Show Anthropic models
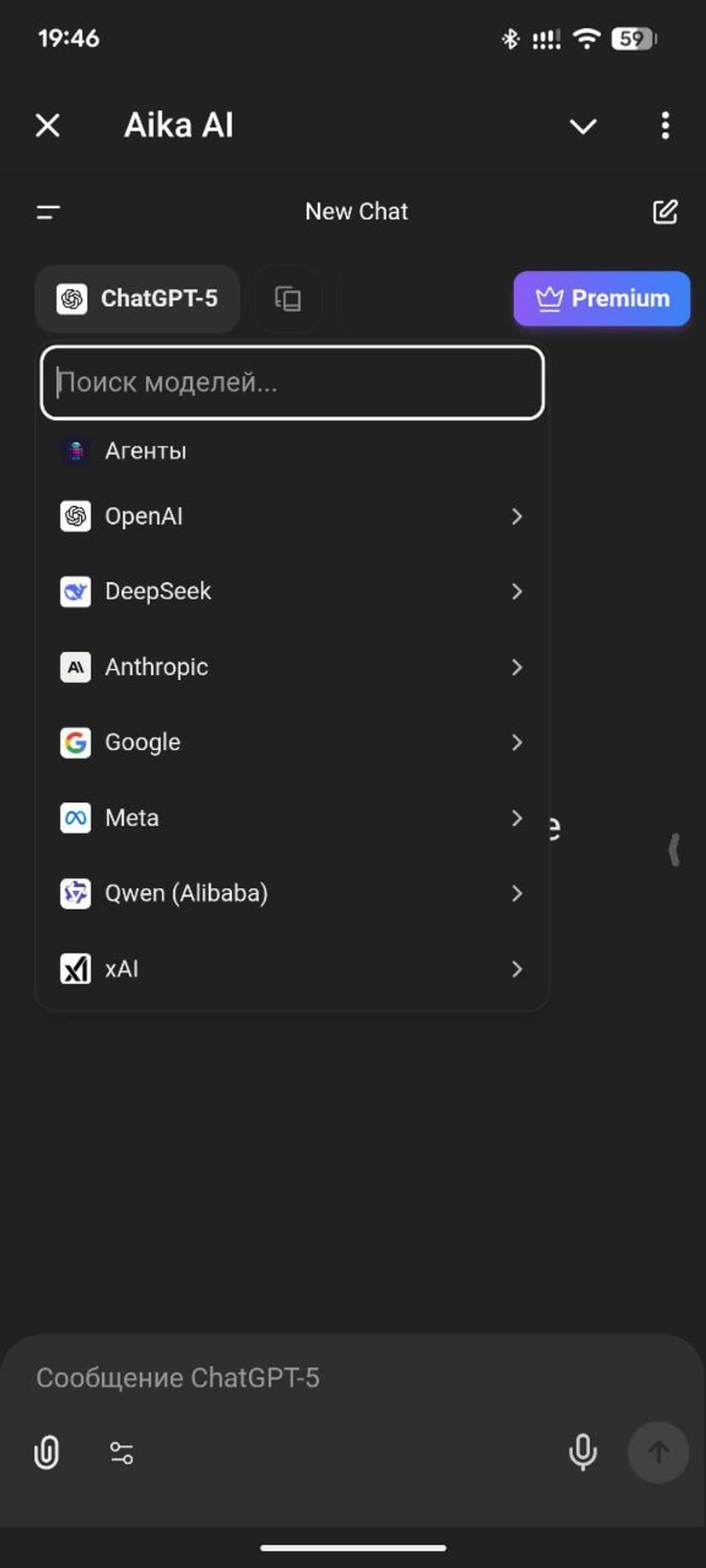 tap(292, 667)
